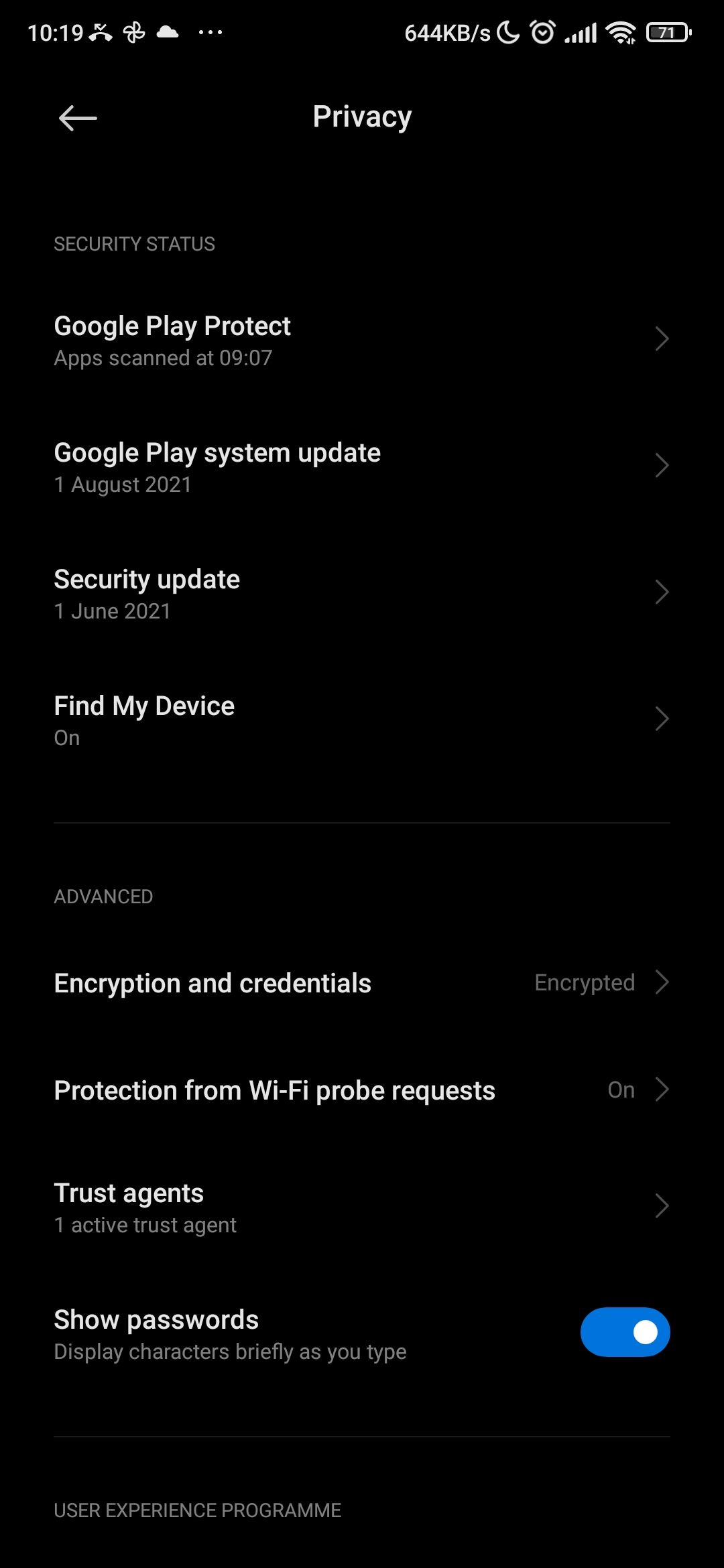
Task: Click the cellular signal bars icon
Action: point(581,31)
